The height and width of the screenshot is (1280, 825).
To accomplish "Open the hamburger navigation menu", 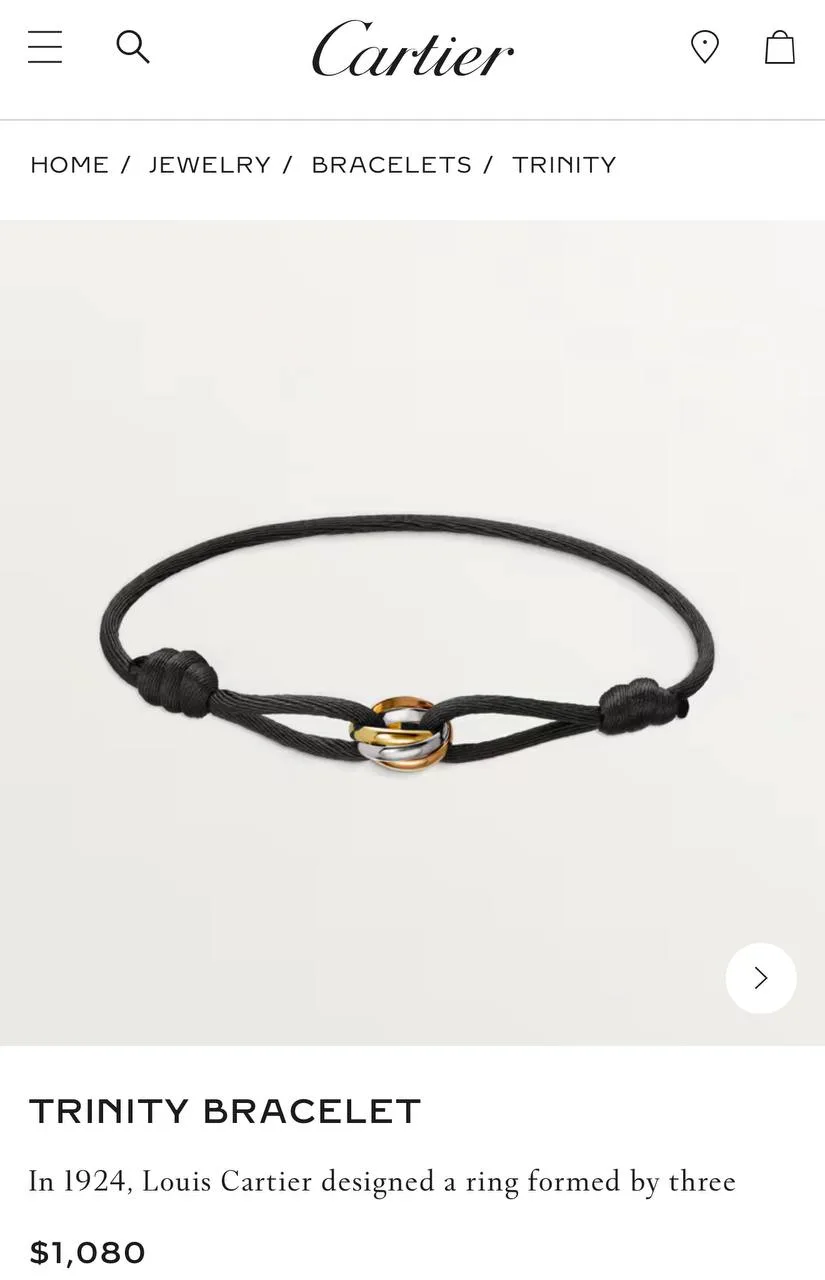I will (45, 47).
